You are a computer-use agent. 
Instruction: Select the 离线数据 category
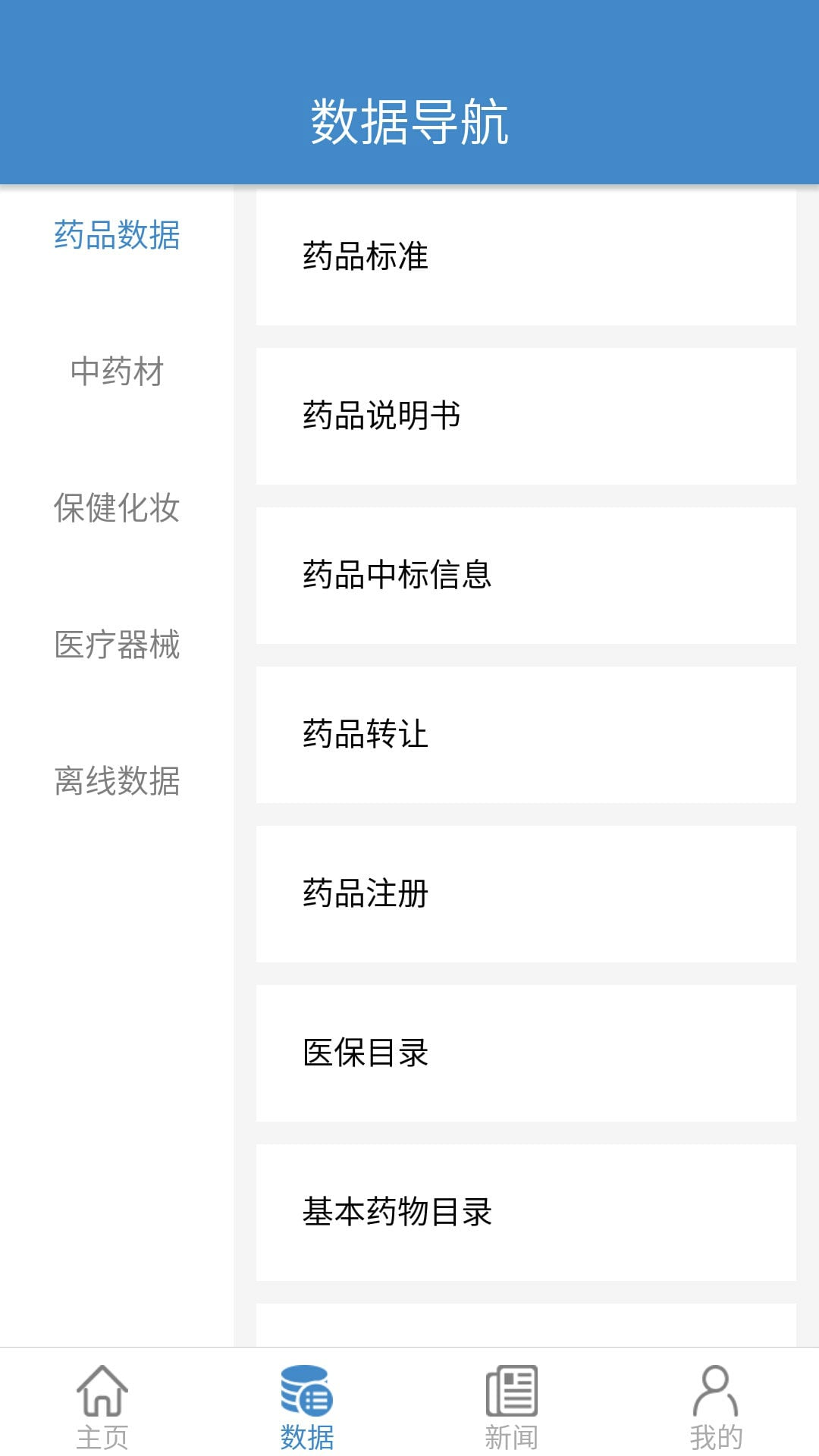(117, 781)
